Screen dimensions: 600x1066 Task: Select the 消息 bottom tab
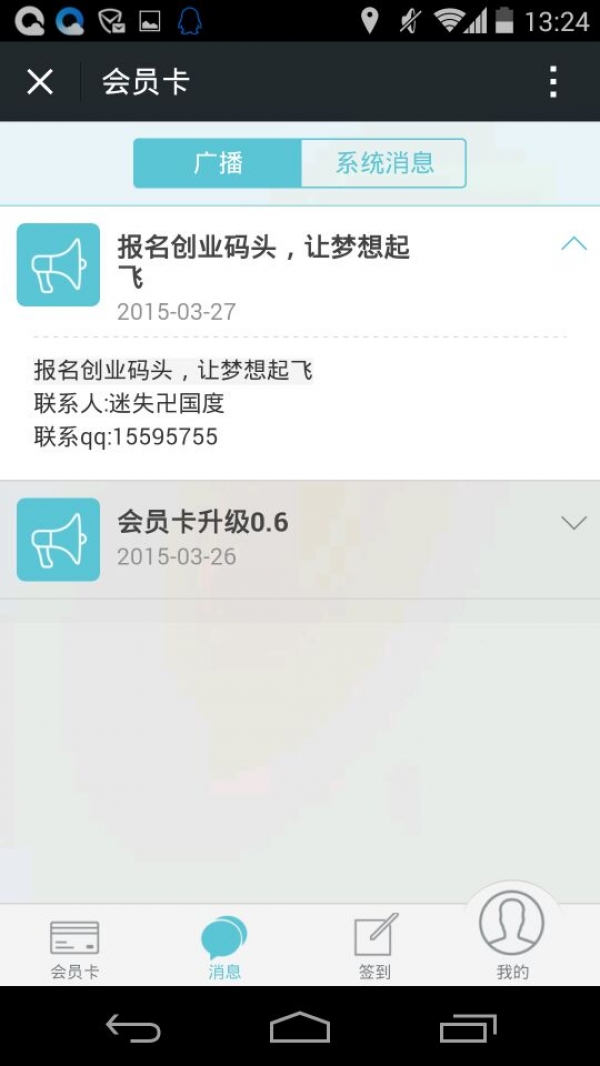[x=224, y=948]
